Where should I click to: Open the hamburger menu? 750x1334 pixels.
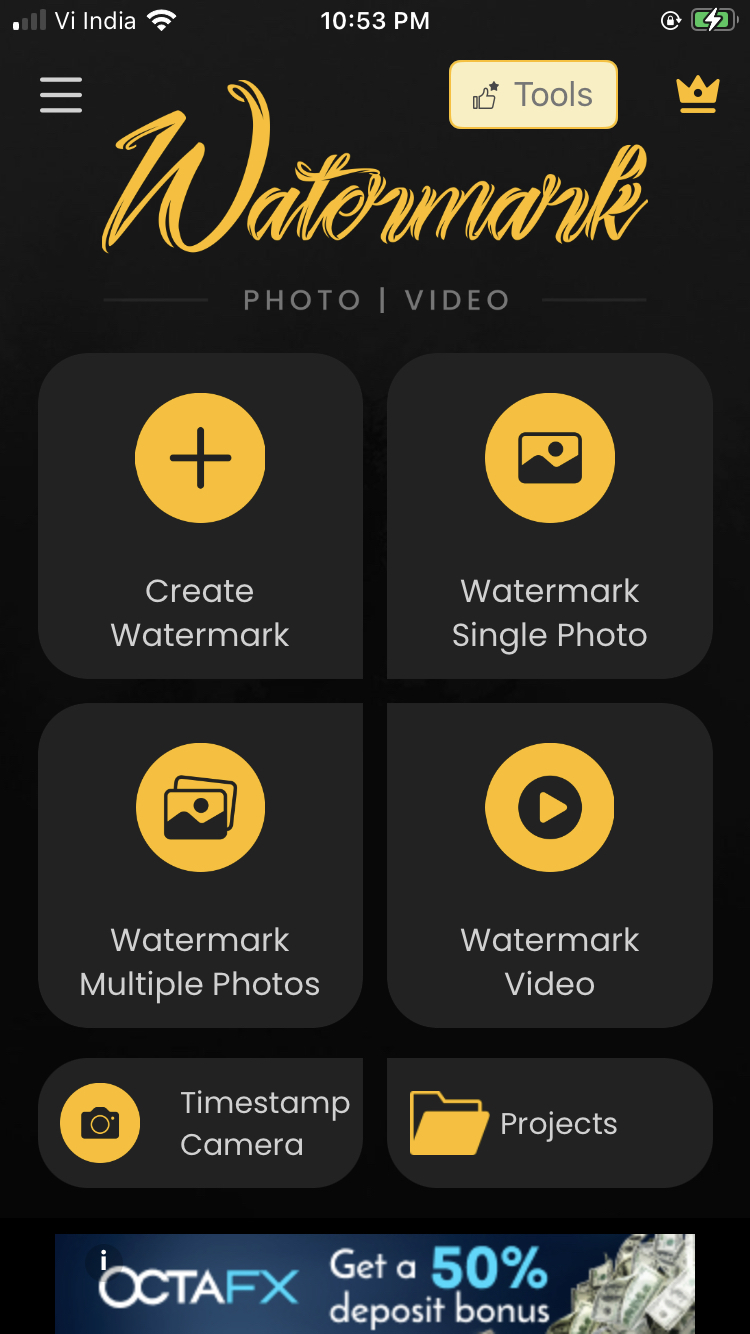pos(61,95)
